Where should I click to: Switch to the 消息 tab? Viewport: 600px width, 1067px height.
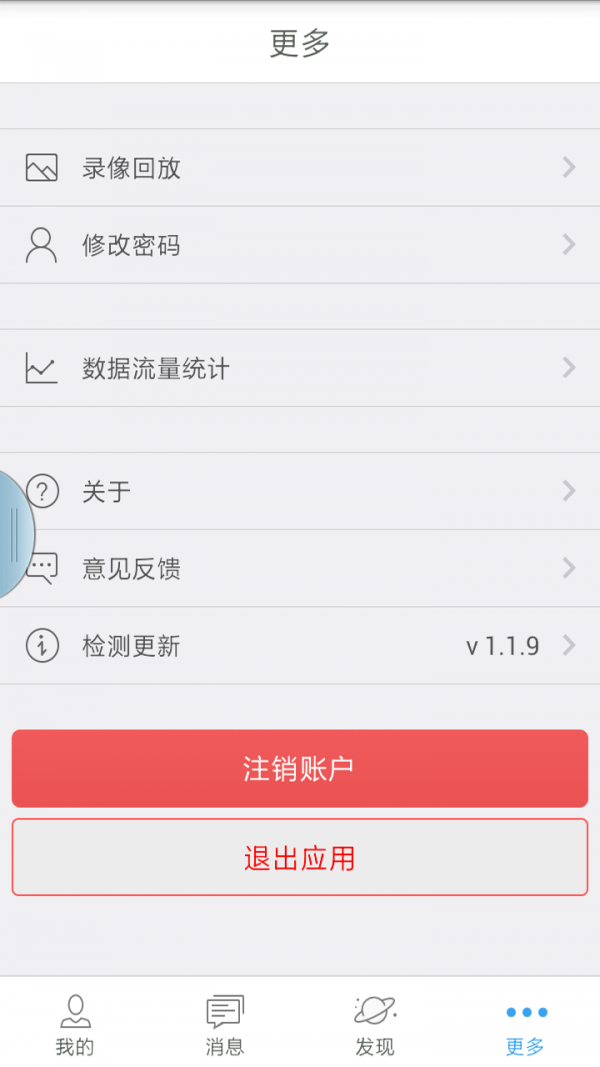tap(225, 1024)
